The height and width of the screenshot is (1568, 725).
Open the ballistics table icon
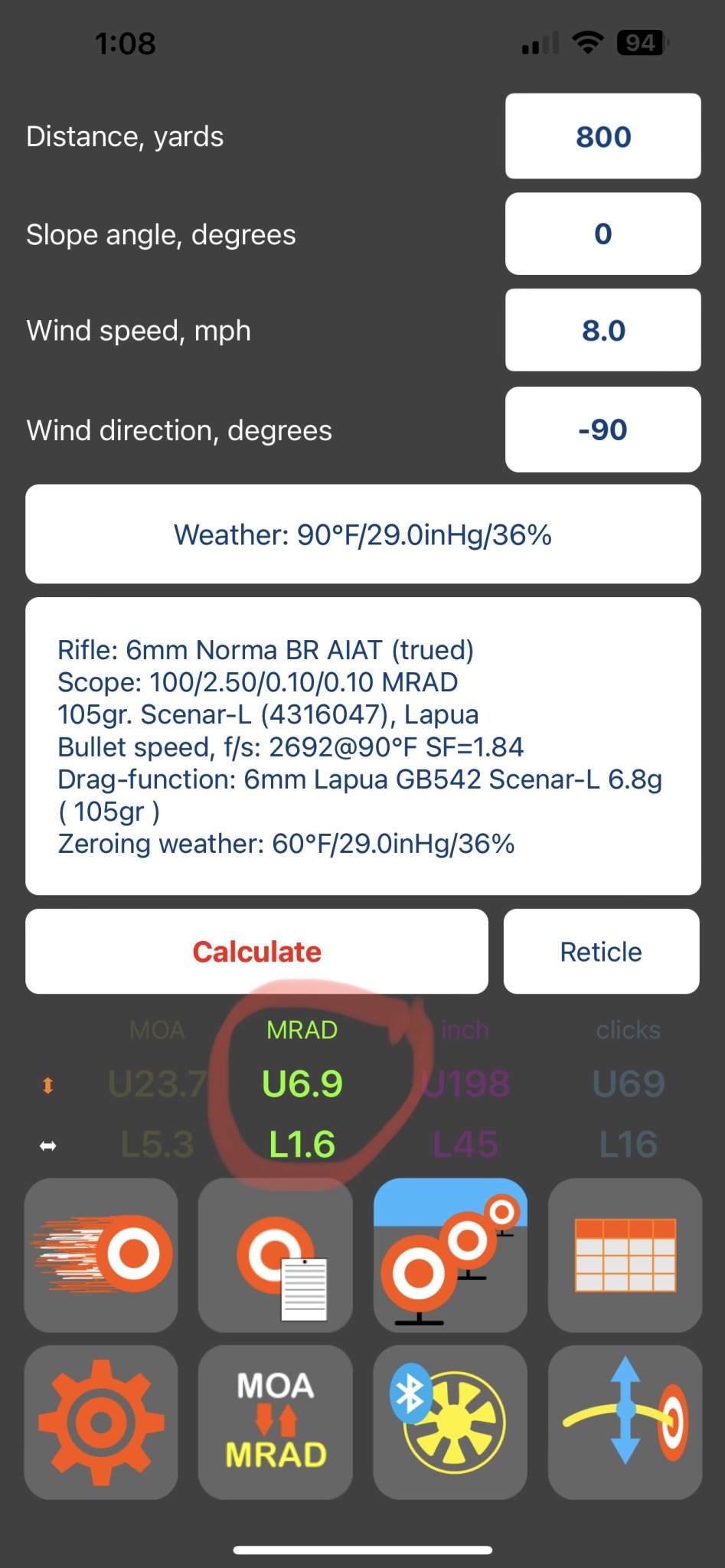point(625,1255)
